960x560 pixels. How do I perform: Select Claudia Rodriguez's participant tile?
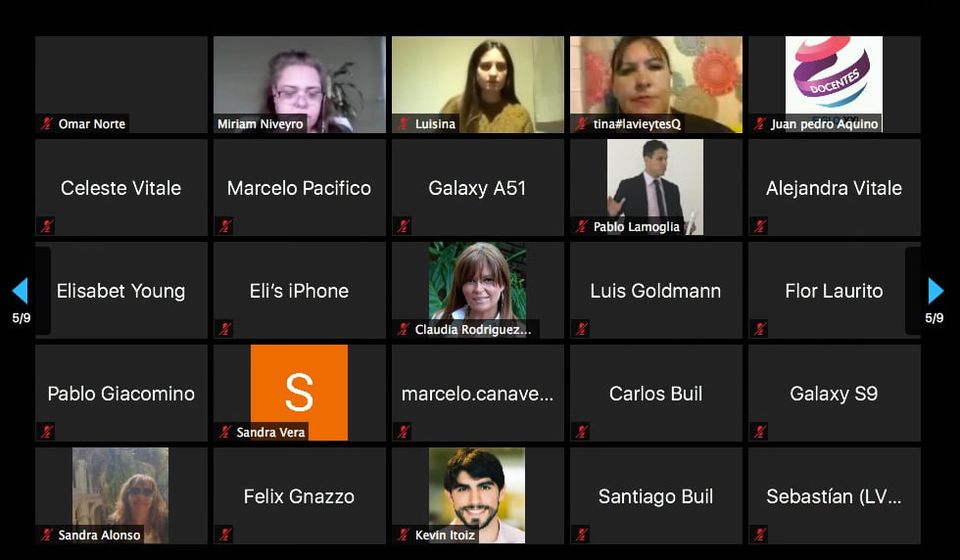click(x=477, y=290)
